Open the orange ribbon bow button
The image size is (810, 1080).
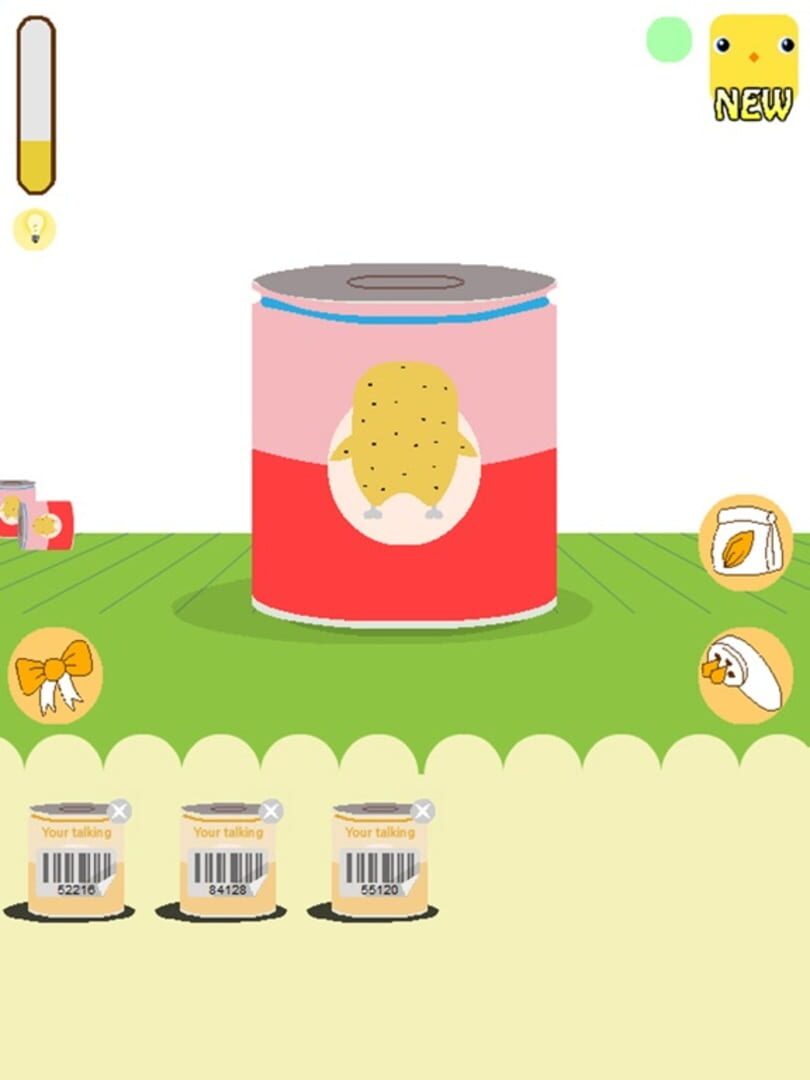pos(55,675)
